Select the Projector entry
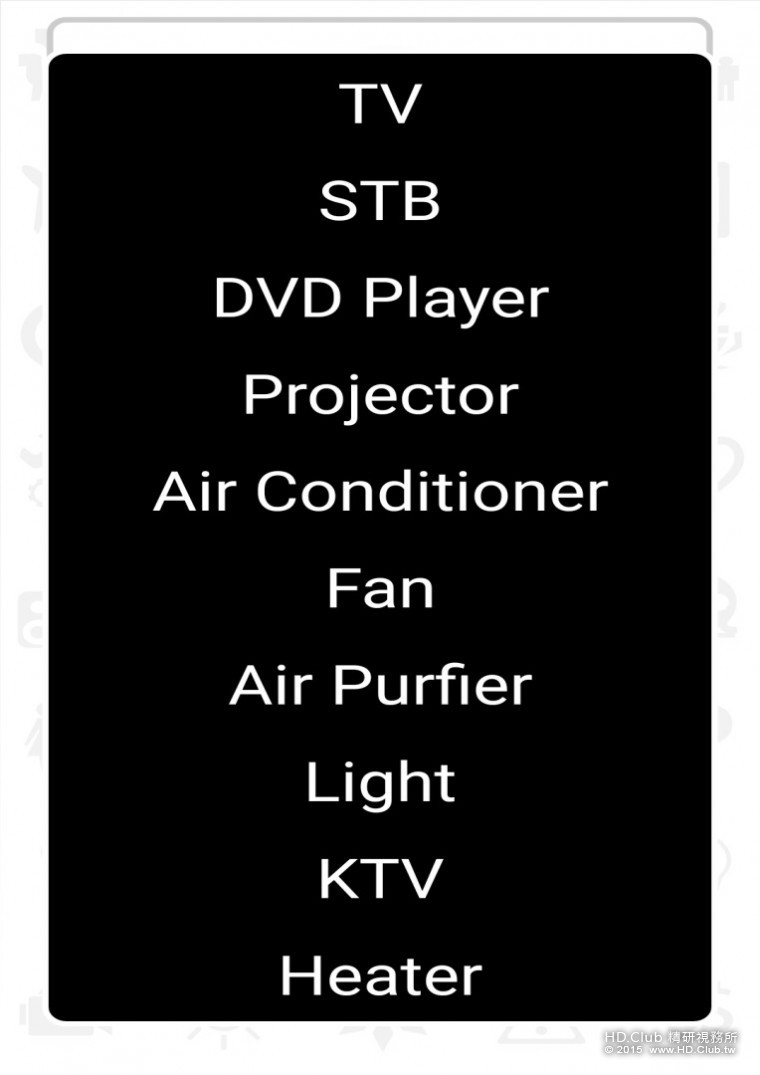Image resolution: width=760 pixels, height=1075 pixels. tap(380, 395)
